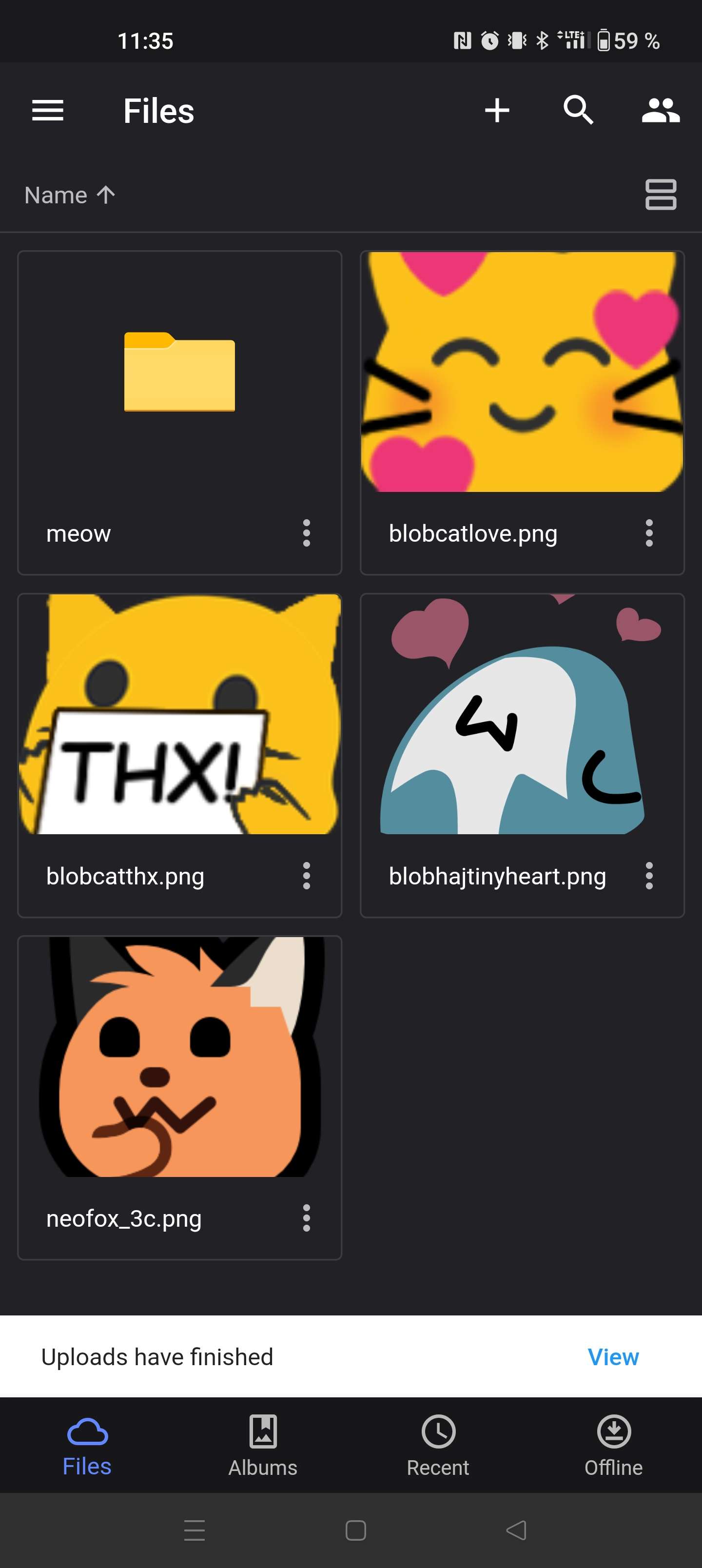Switch to the Albums tab
This screenshot has height=1568, width=702.
pos(263,1446)
